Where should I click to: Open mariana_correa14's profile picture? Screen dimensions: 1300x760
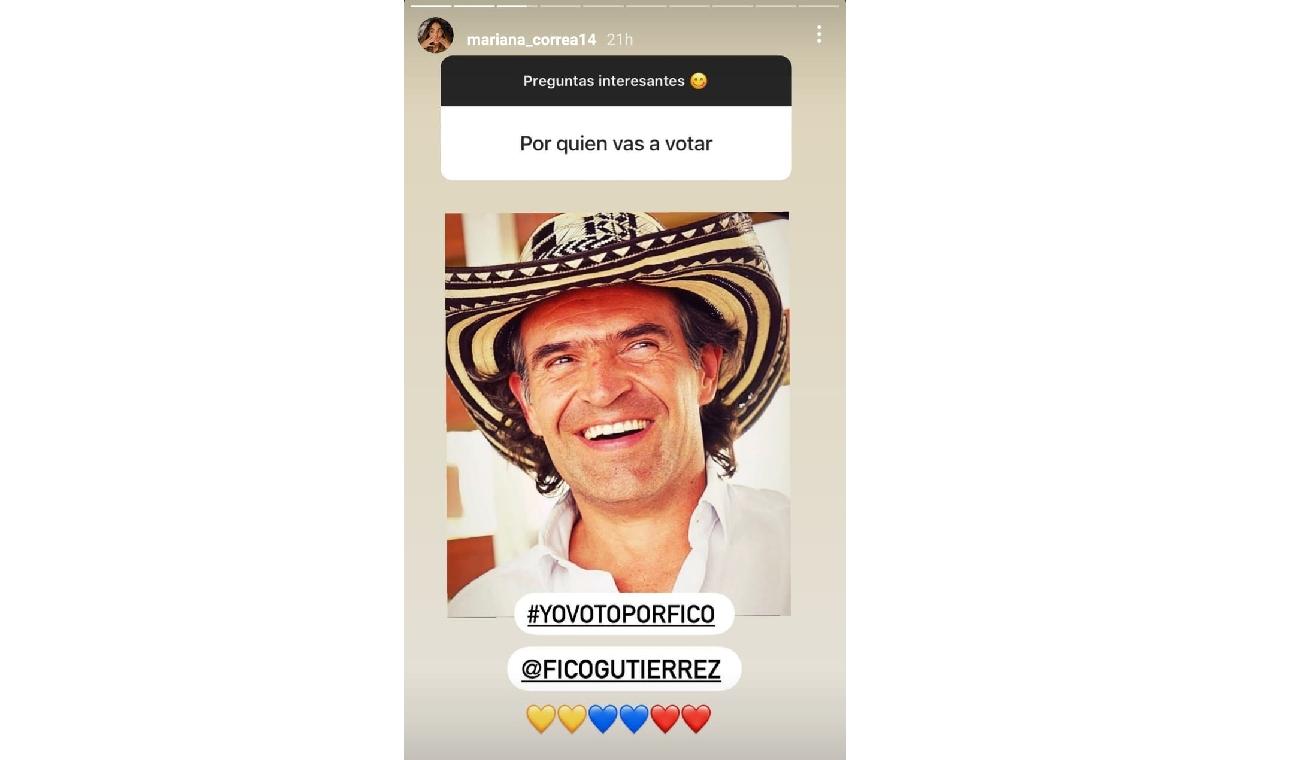pyautogui.click(x=435, y=36)
